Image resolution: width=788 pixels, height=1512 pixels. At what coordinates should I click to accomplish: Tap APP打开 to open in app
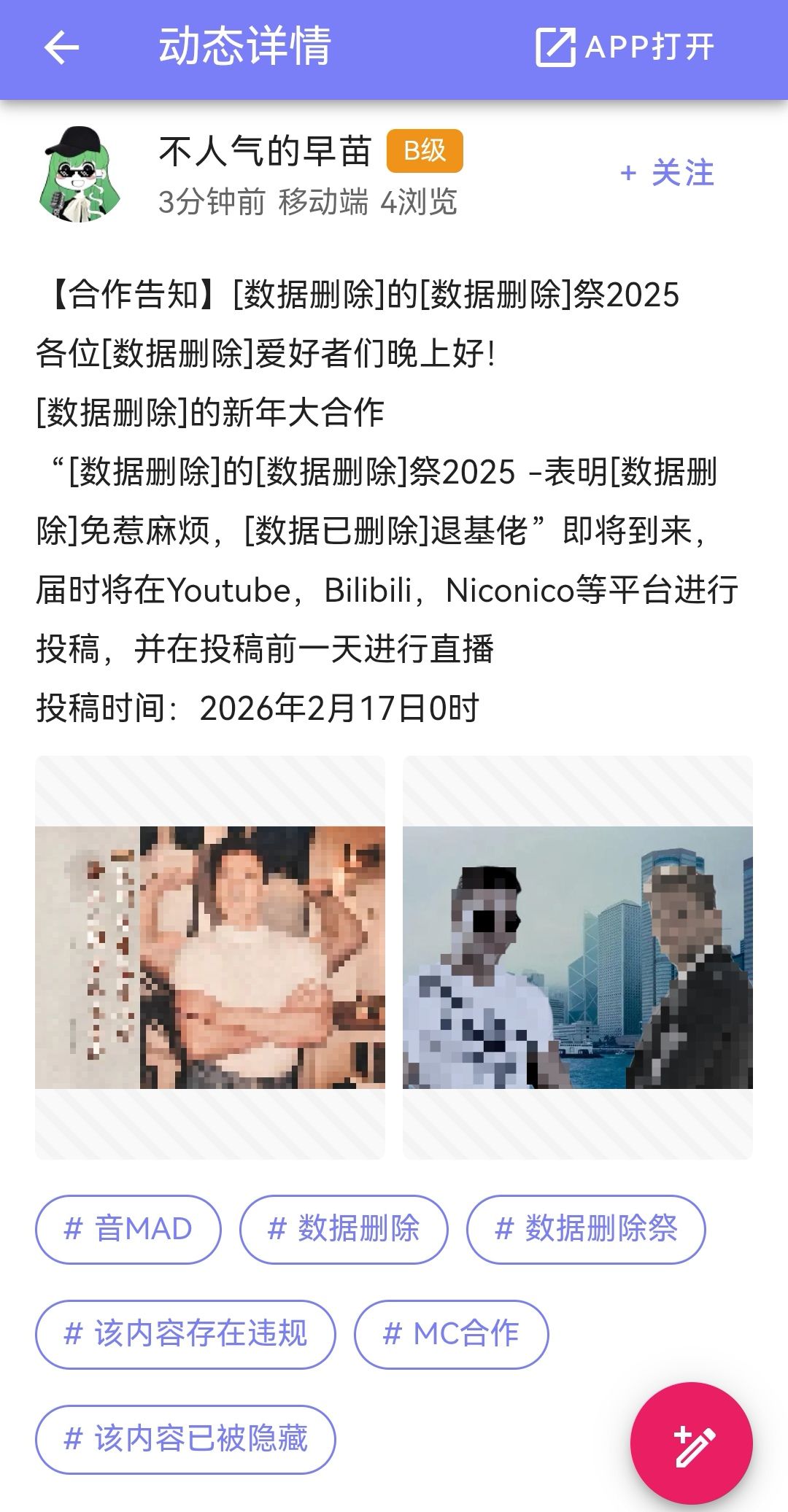(x=625, y=48)
